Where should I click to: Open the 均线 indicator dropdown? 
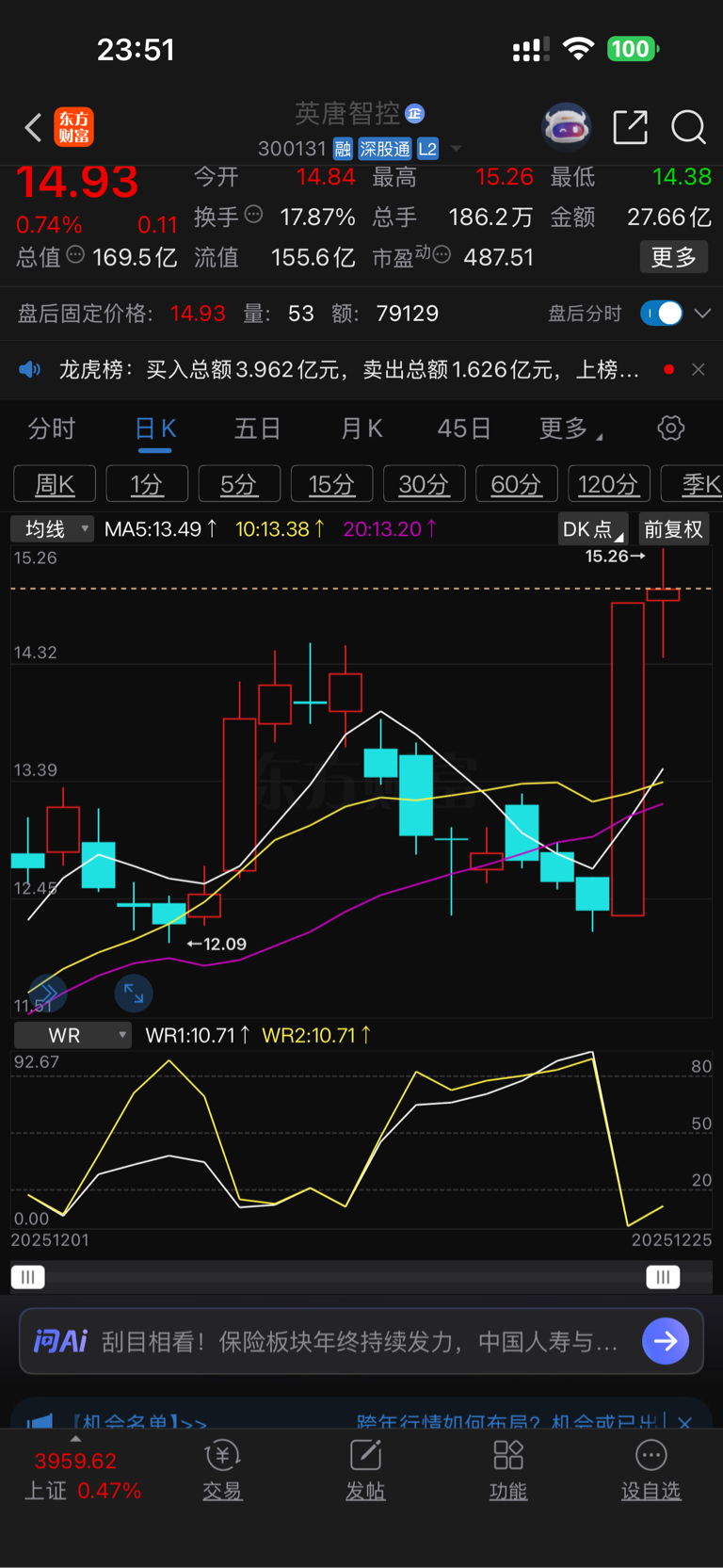pyautogui.click(x=53, y=529)
